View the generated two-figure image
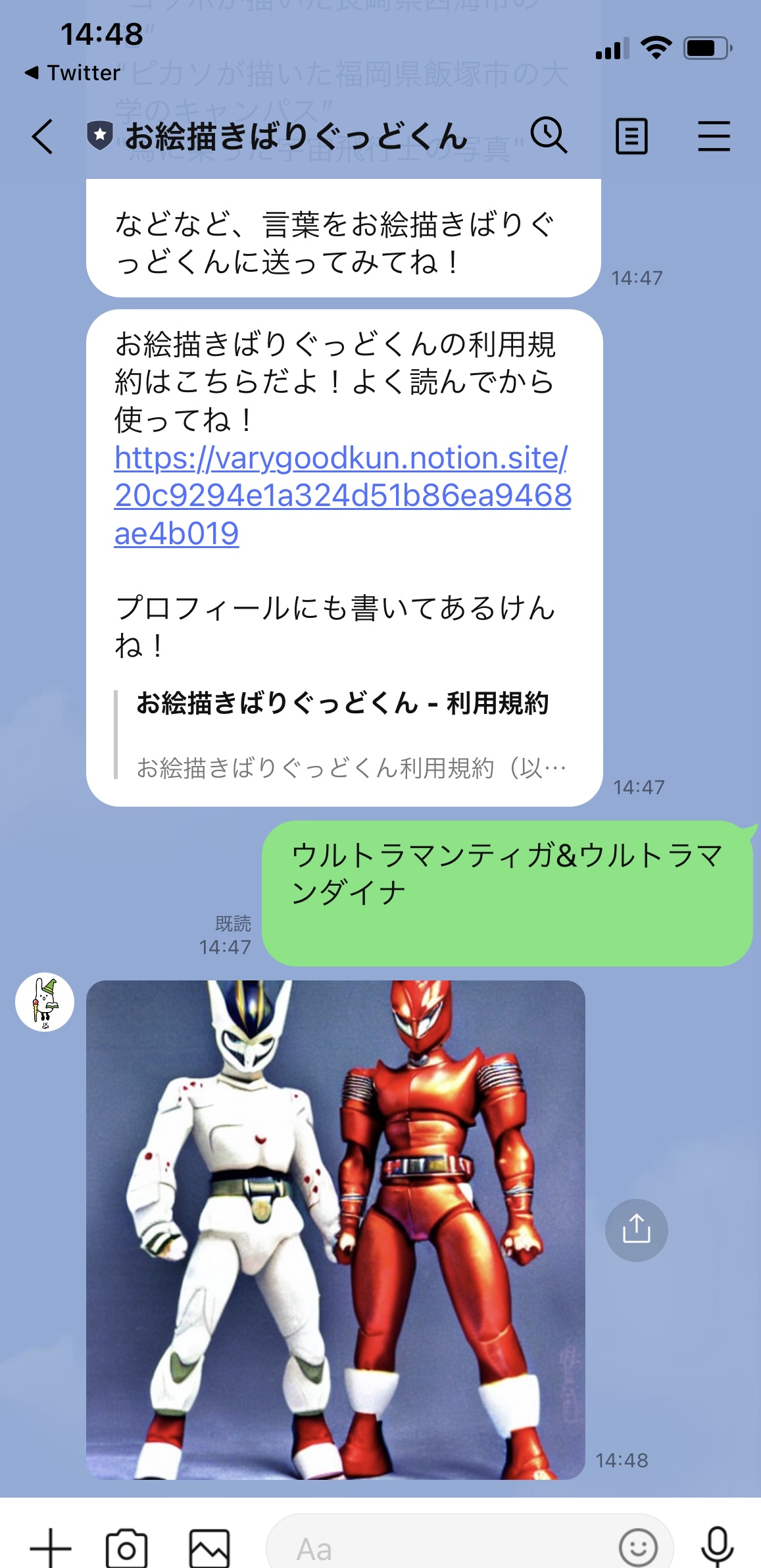This screenshot has height=1568, width=761. pyautogui.click(x=335, y=1229)
